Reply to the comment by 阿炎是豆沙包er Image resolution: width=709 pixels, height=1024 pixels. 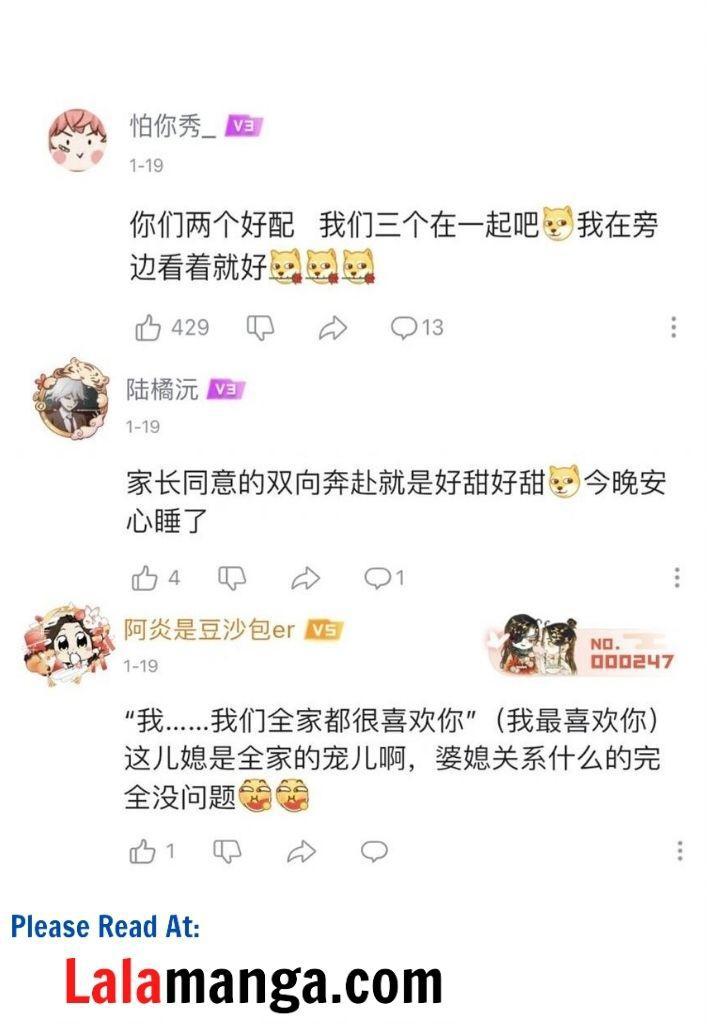374,851
